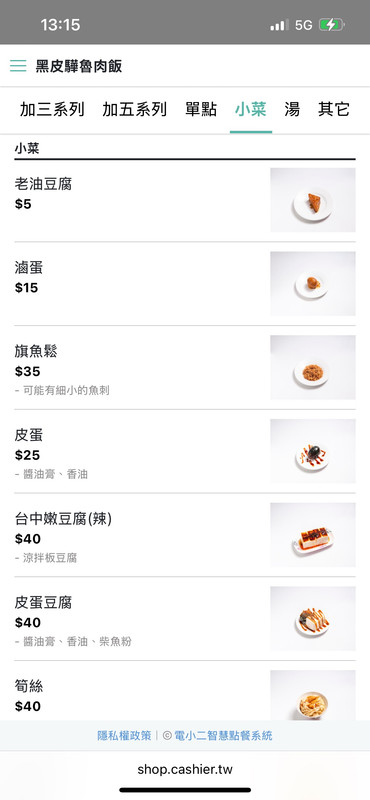The width and height of the screenshot is (370, 800).
Task: Open the 老油豆腐 item
Action: (x=185, y=201)
